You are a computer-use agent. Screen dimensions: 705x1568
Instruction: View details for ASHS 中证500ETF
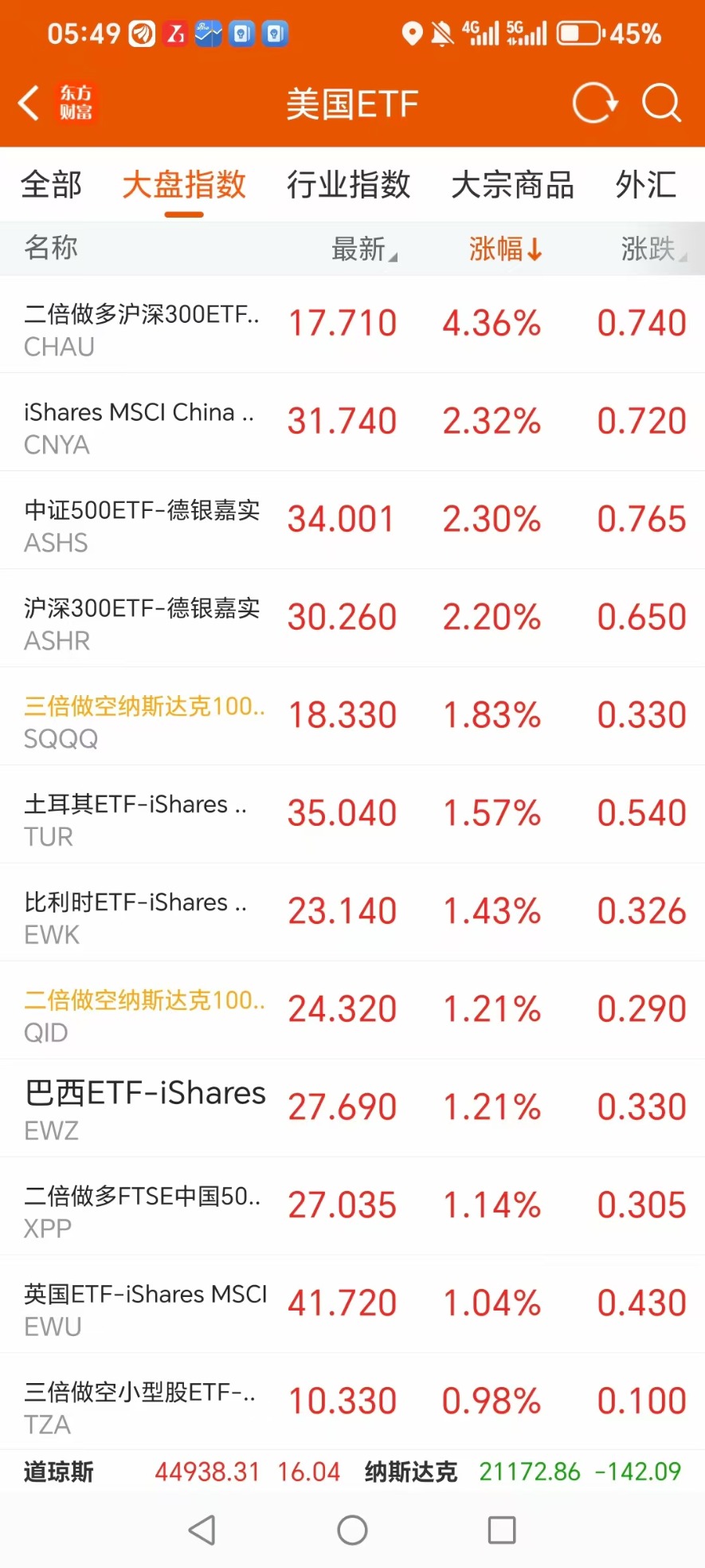(352, 521)
